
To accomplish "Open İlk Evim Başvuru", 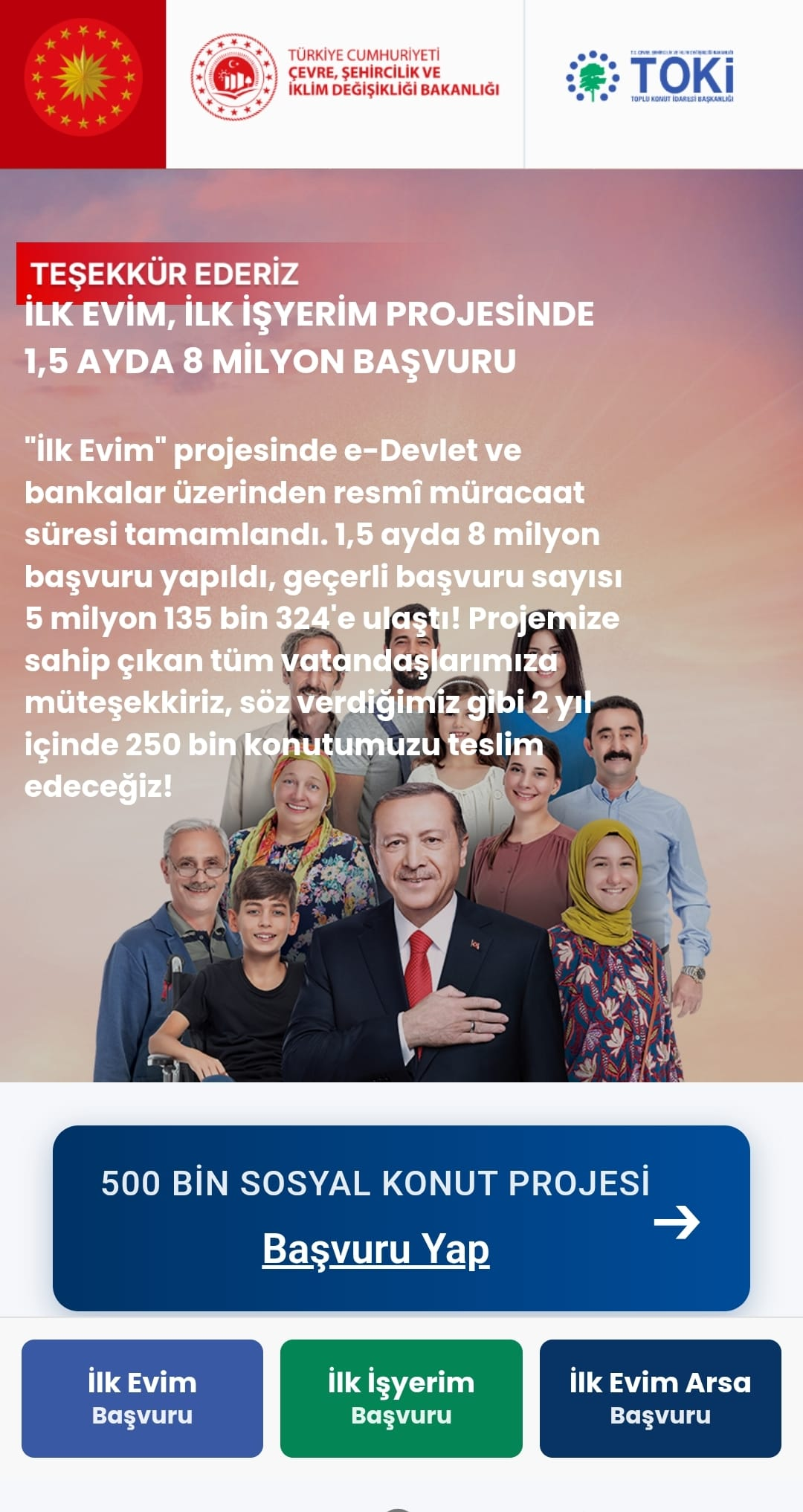I will 142,1398.
